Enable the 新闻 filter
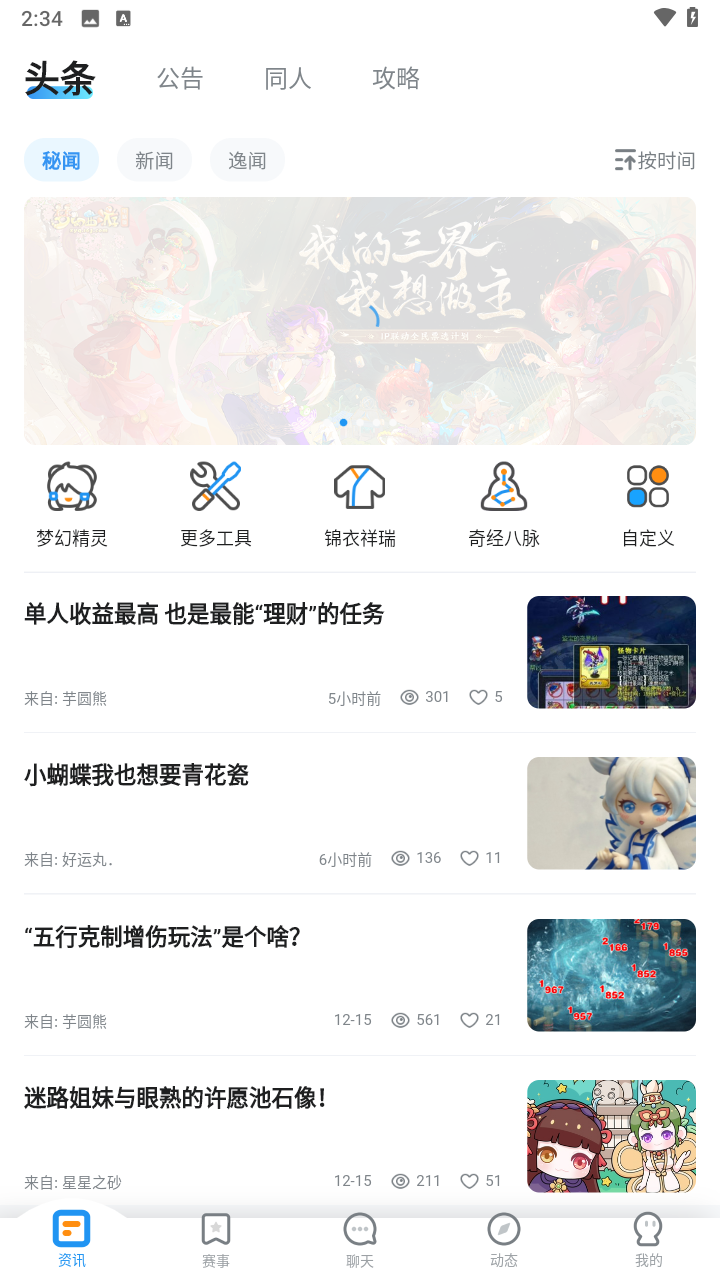The image size is (720, 1280). coord(154,160)
